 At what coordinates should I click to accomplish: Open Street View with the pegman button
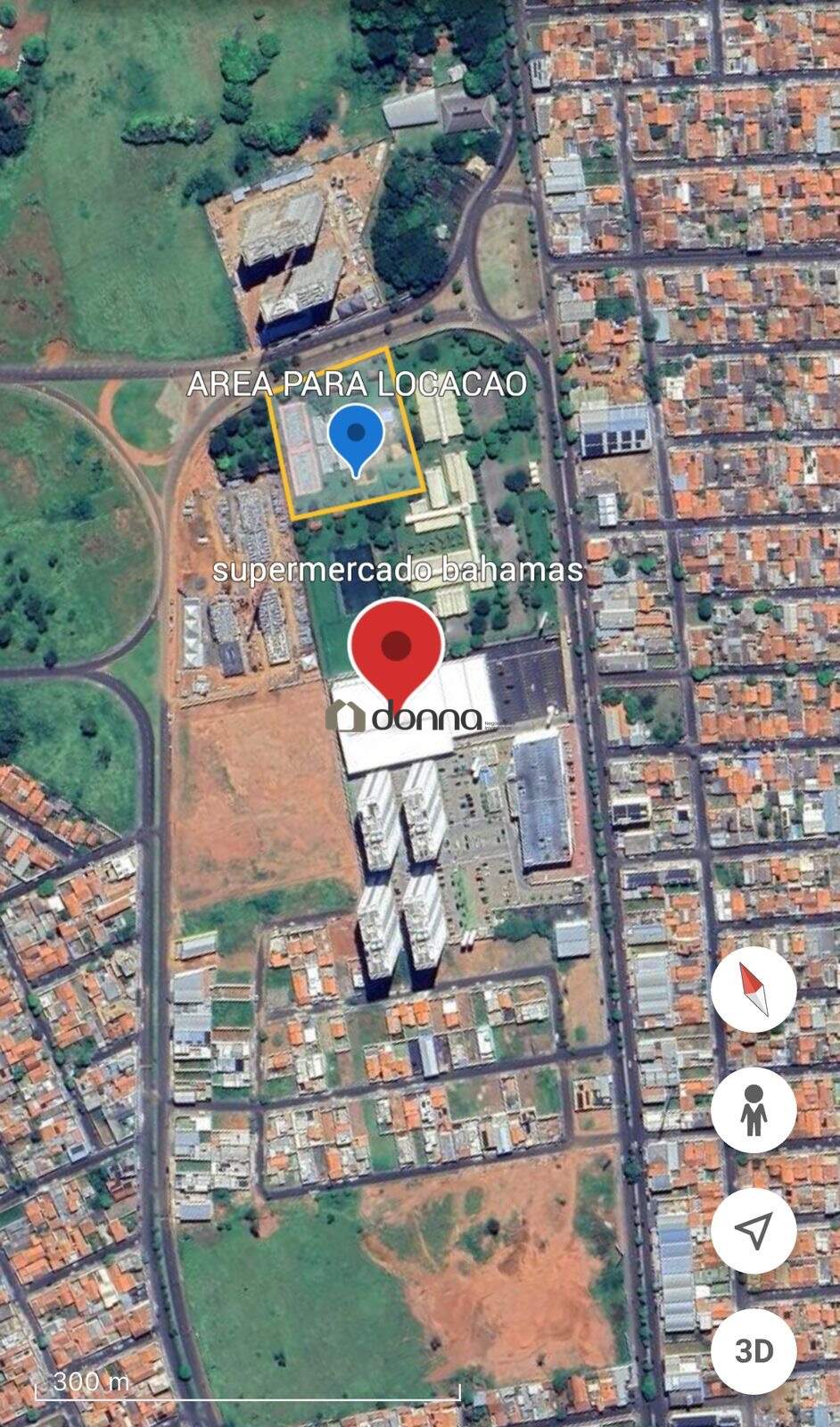click(754, 1109)
